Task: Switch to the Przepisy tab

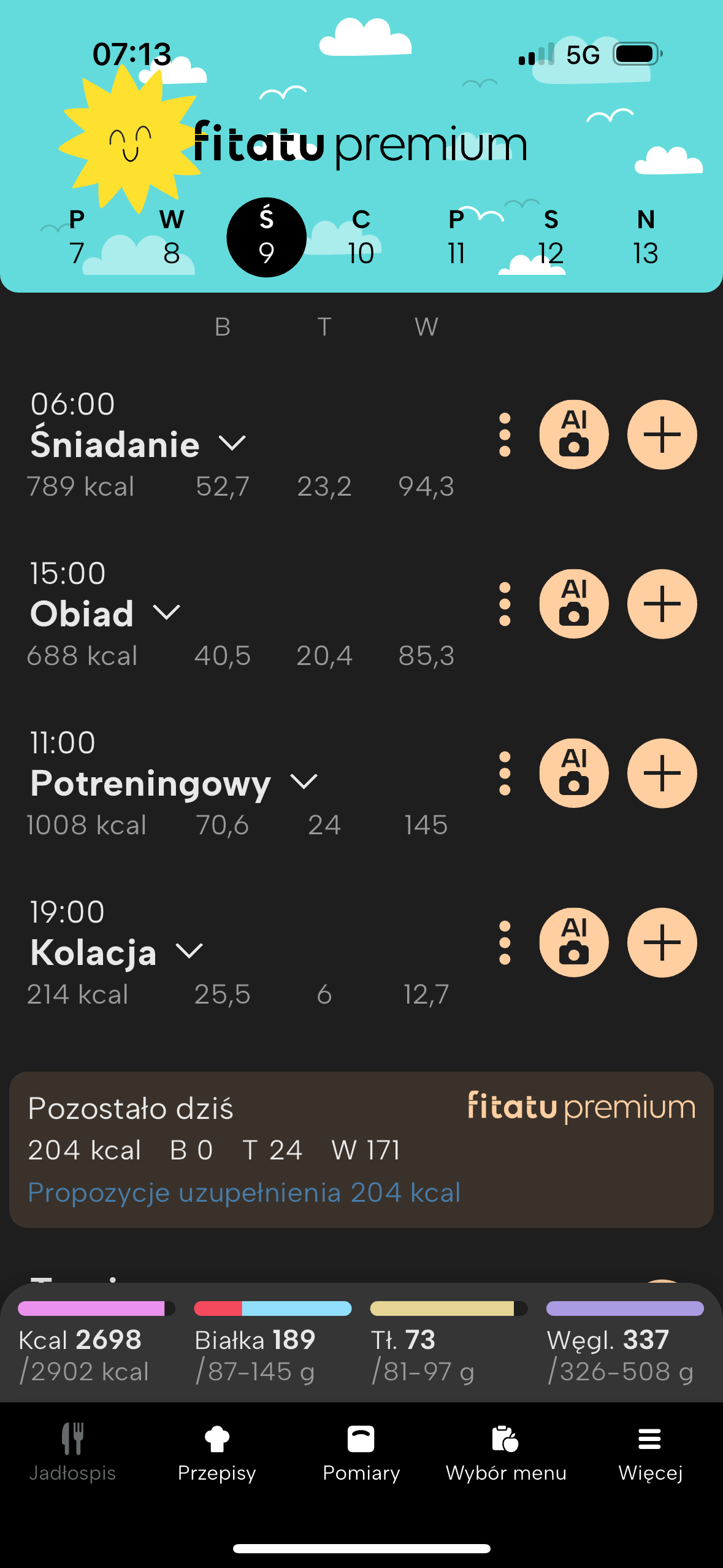Action: [216, 1453]
